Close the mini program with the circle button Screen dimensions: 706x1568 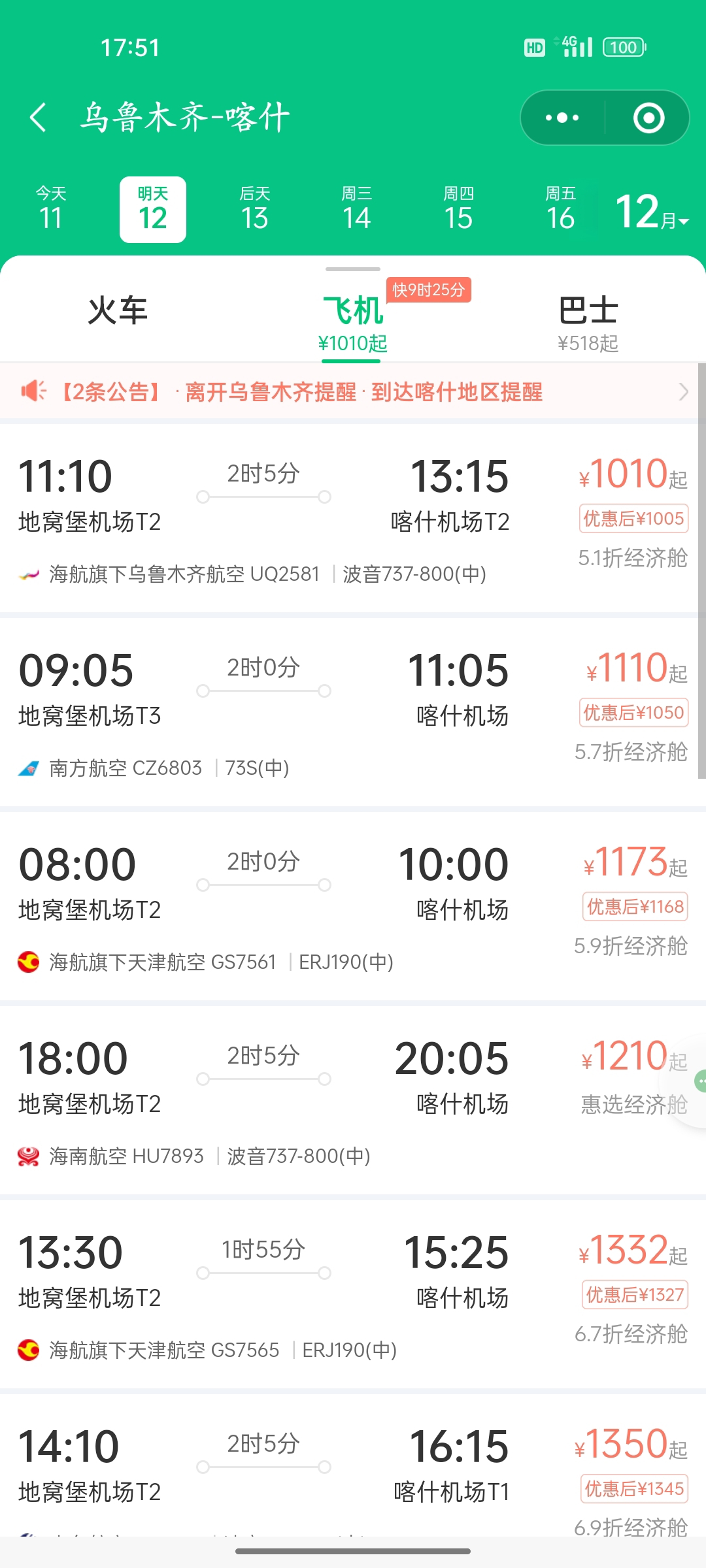click(x=648, y=118)
